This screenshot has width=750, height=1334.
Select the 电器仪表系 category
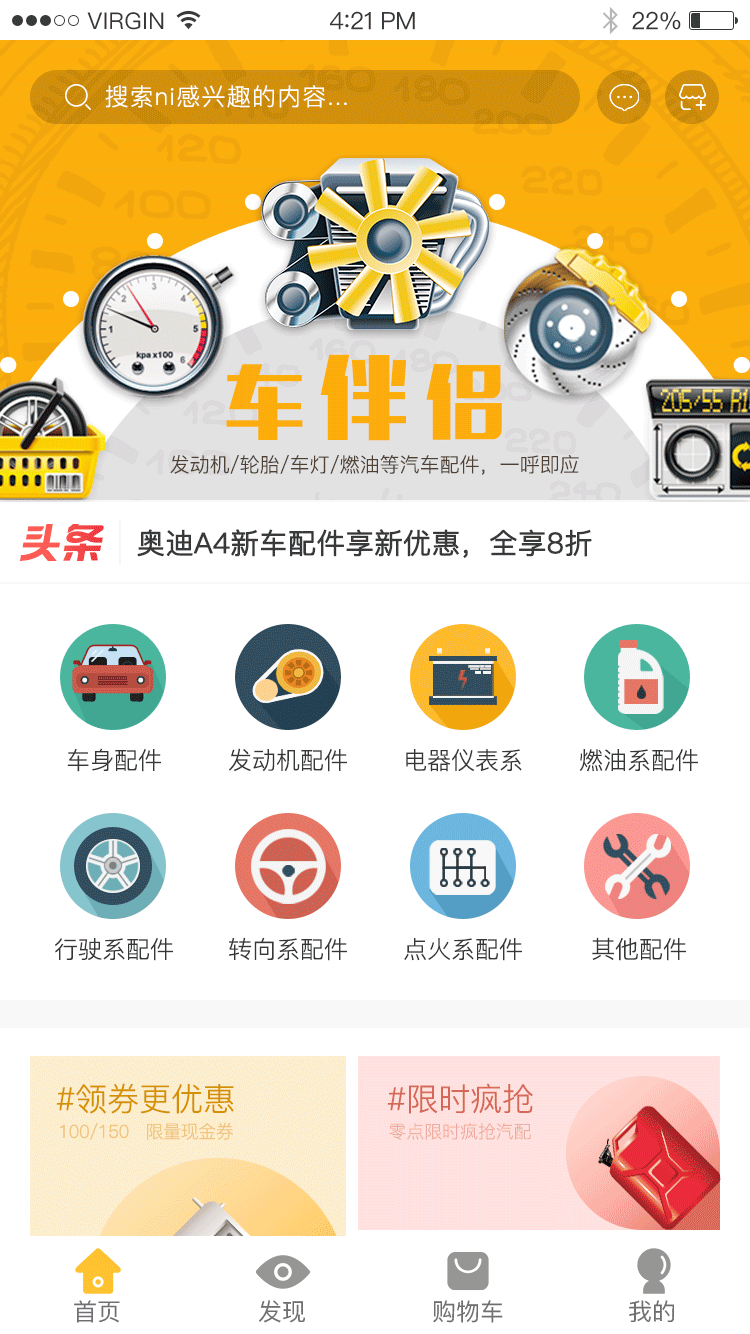(x=463, y=696)
